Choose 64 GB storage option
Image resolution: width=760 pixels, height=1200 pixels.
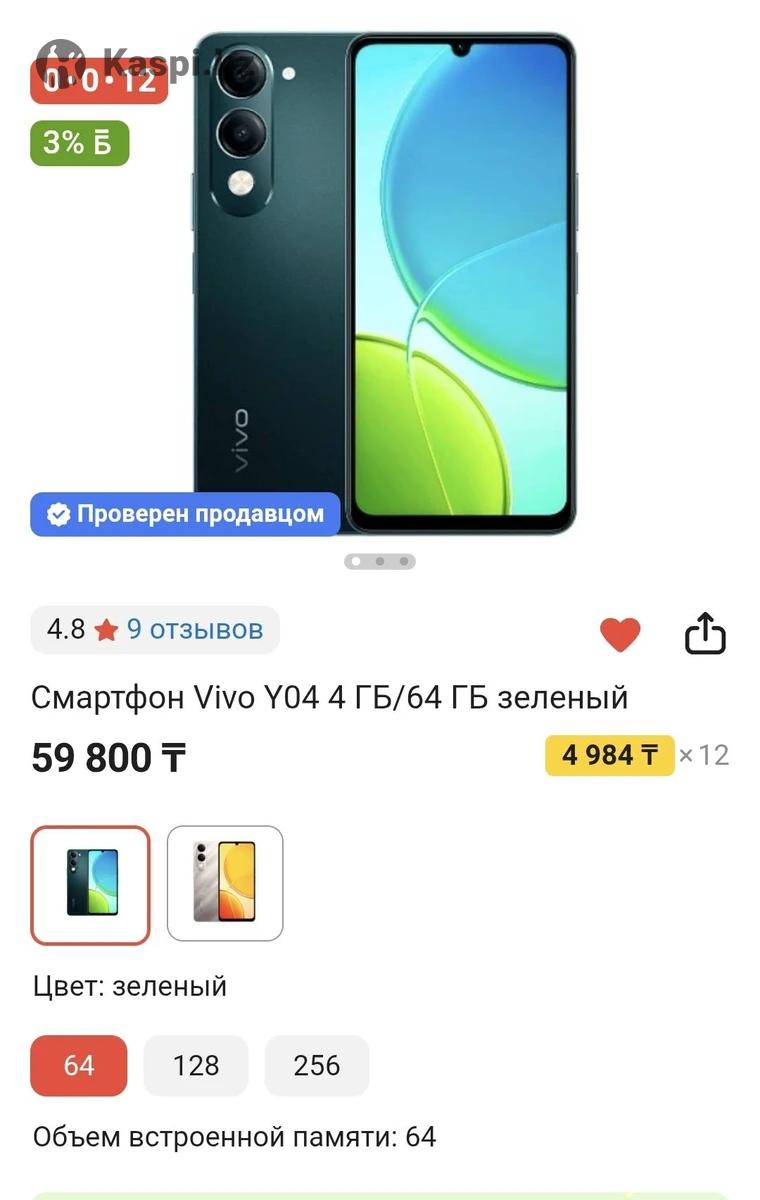[x=79, y=1066]
